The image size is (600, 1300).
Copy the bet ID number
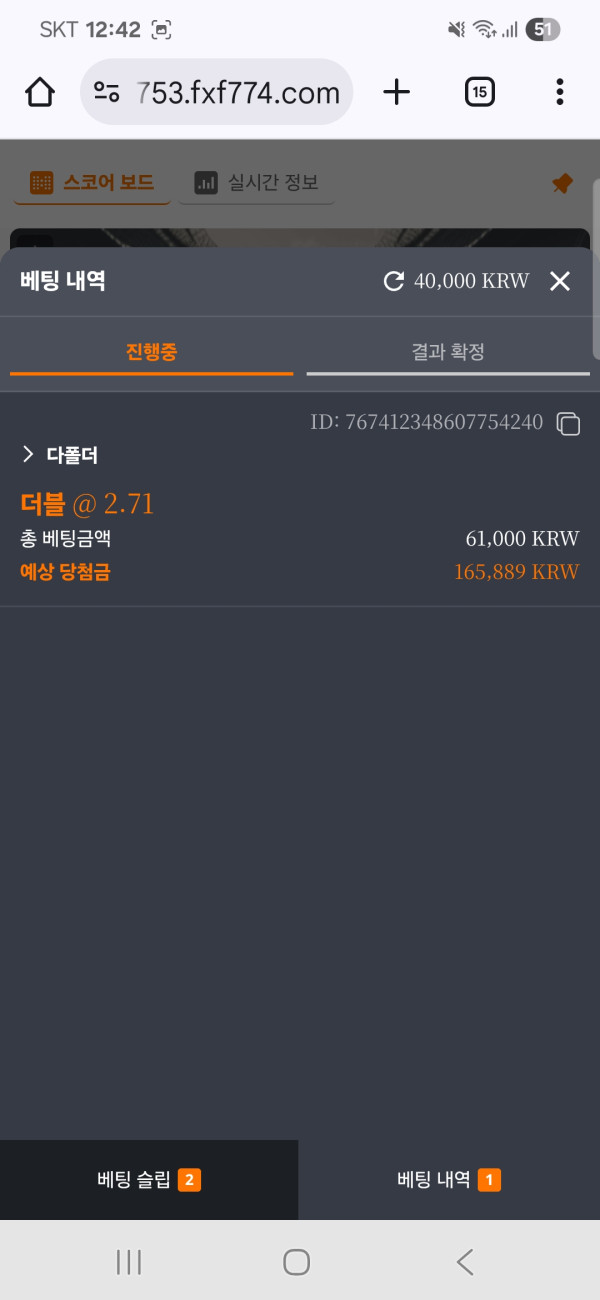pos(568,424)
